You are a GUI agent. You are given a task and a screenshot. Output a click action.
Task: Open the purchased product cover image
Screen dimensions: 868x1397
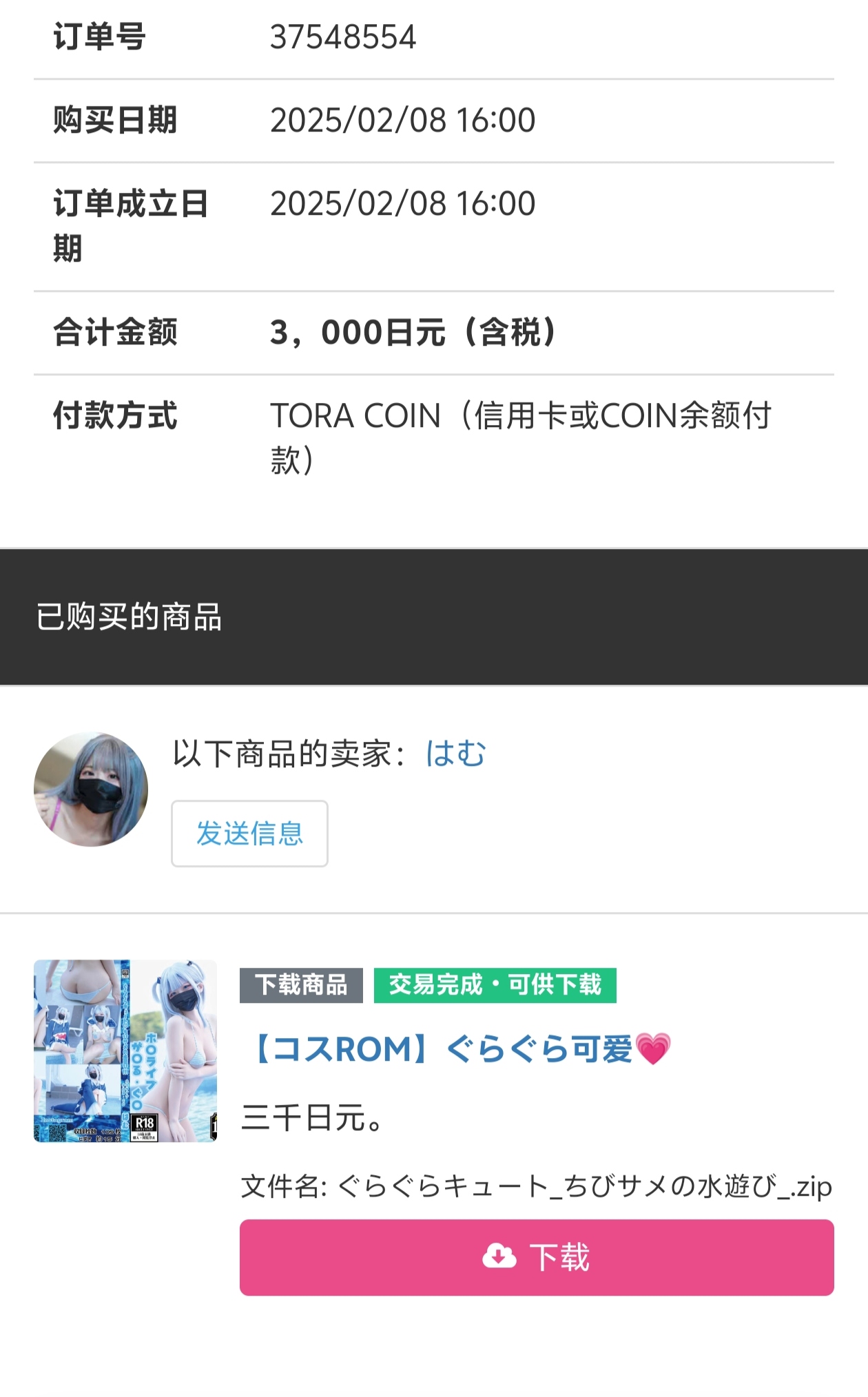pos(125,1051)
